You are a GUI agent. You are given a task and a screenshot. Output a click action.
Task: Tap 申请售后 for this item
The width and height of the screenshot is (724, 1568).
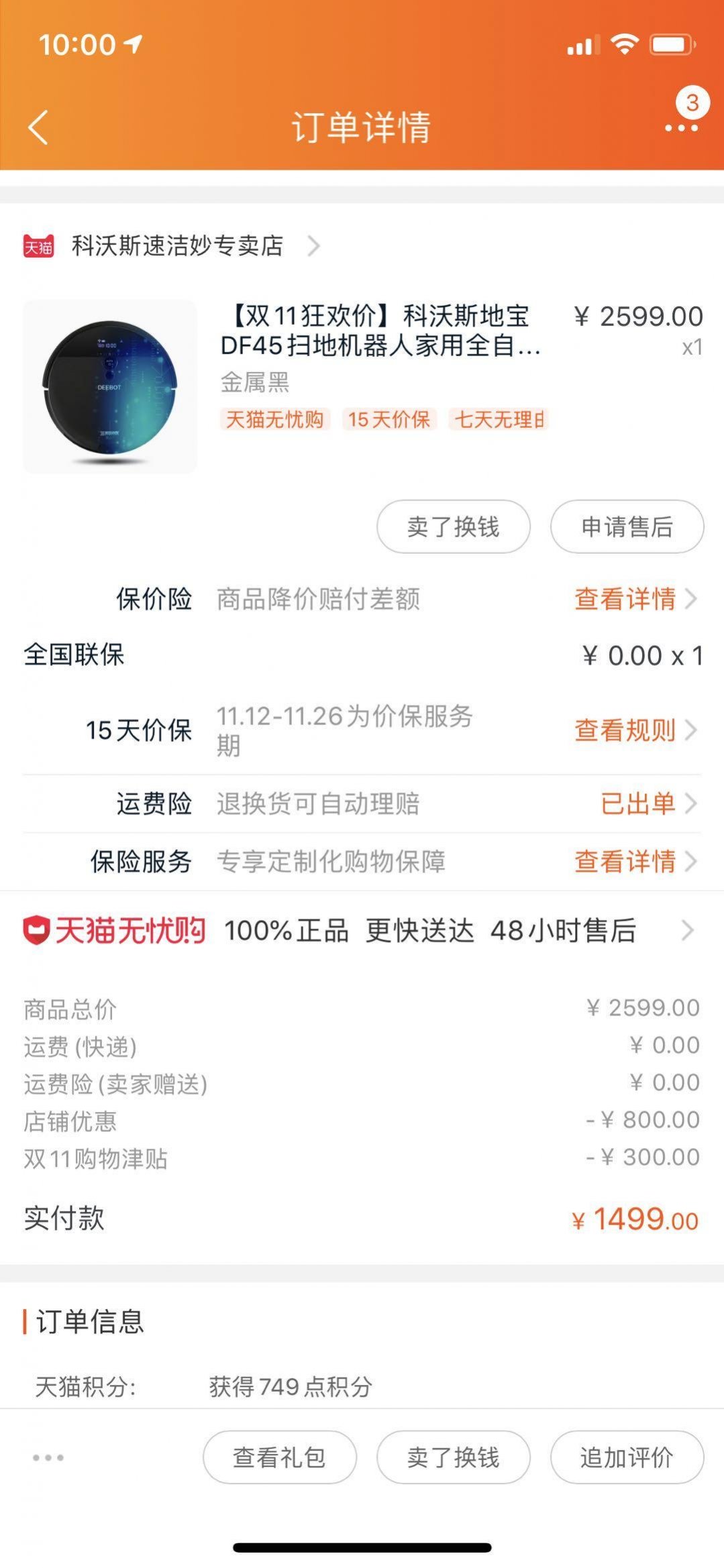click(627, 526)
